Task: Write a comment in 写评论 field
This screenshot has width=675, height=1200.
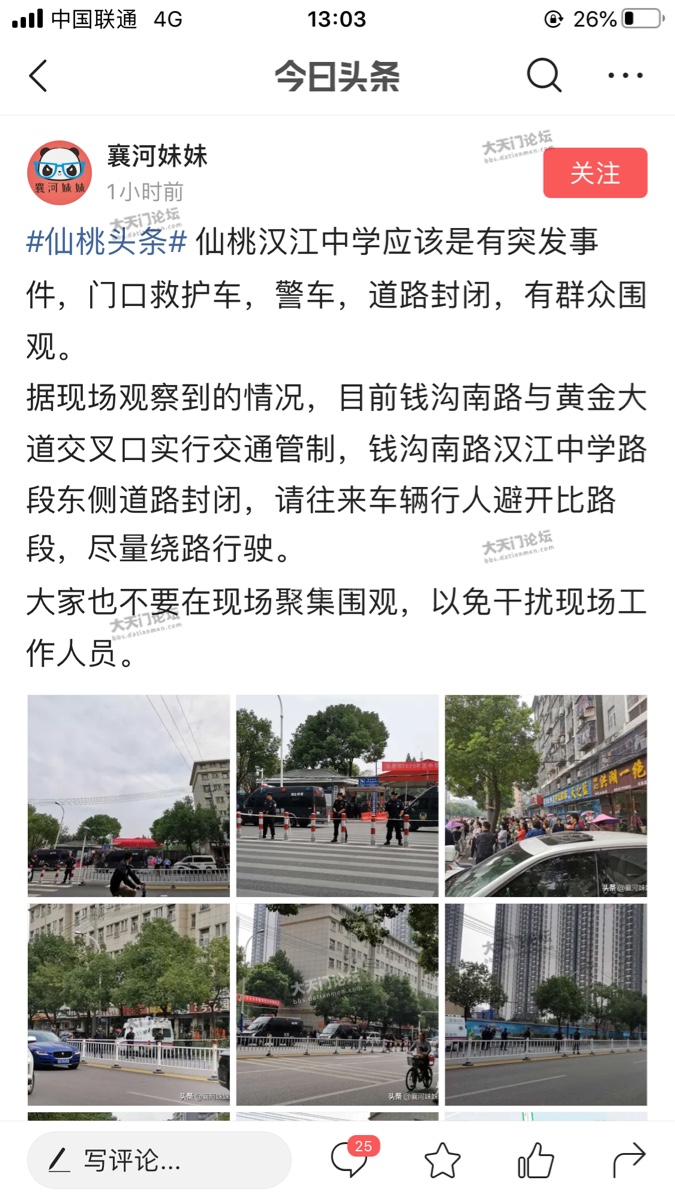Action: pos(158,1160)
